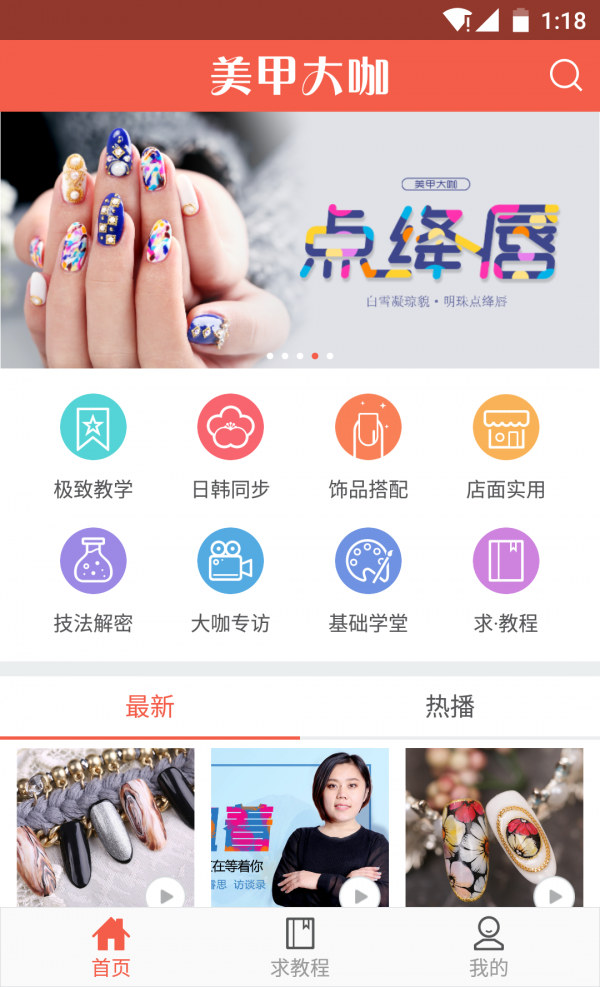Go to the 首页 tab

[x=111, y=947]
